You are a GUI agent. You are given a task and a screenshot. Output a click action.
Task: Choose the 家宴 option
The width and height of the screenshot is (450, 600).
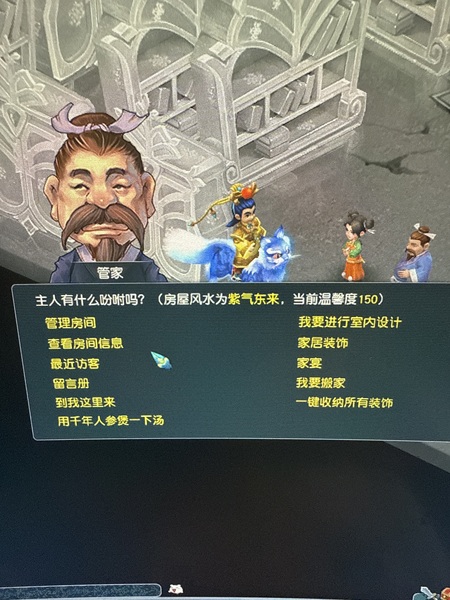[x=309, y=363]
